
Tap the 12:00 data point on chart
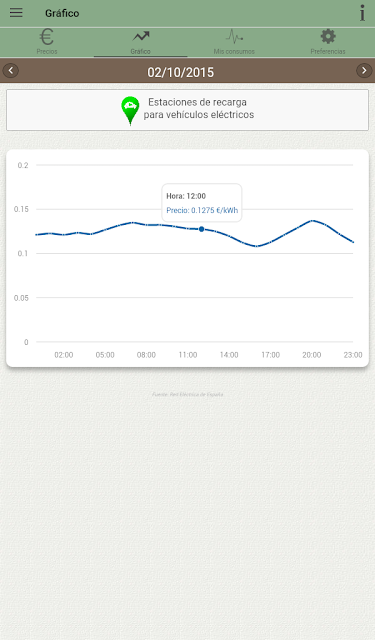tap(202, 229)
